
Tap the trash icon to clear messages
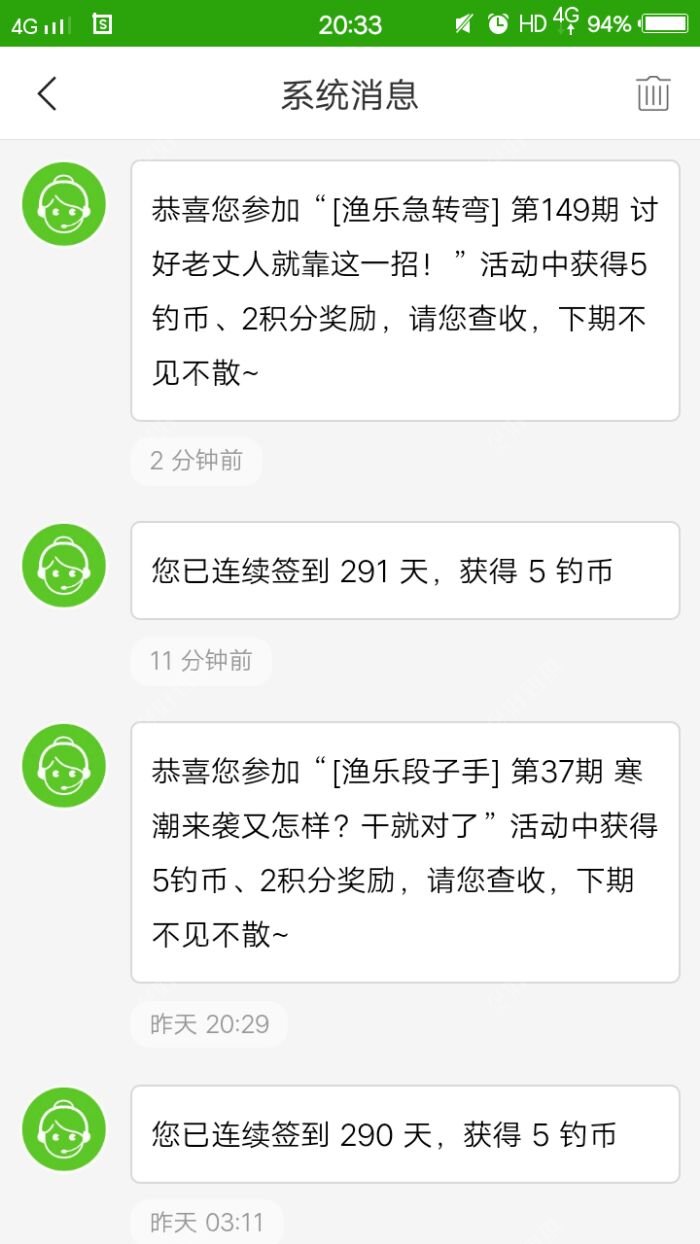point(652,94)
